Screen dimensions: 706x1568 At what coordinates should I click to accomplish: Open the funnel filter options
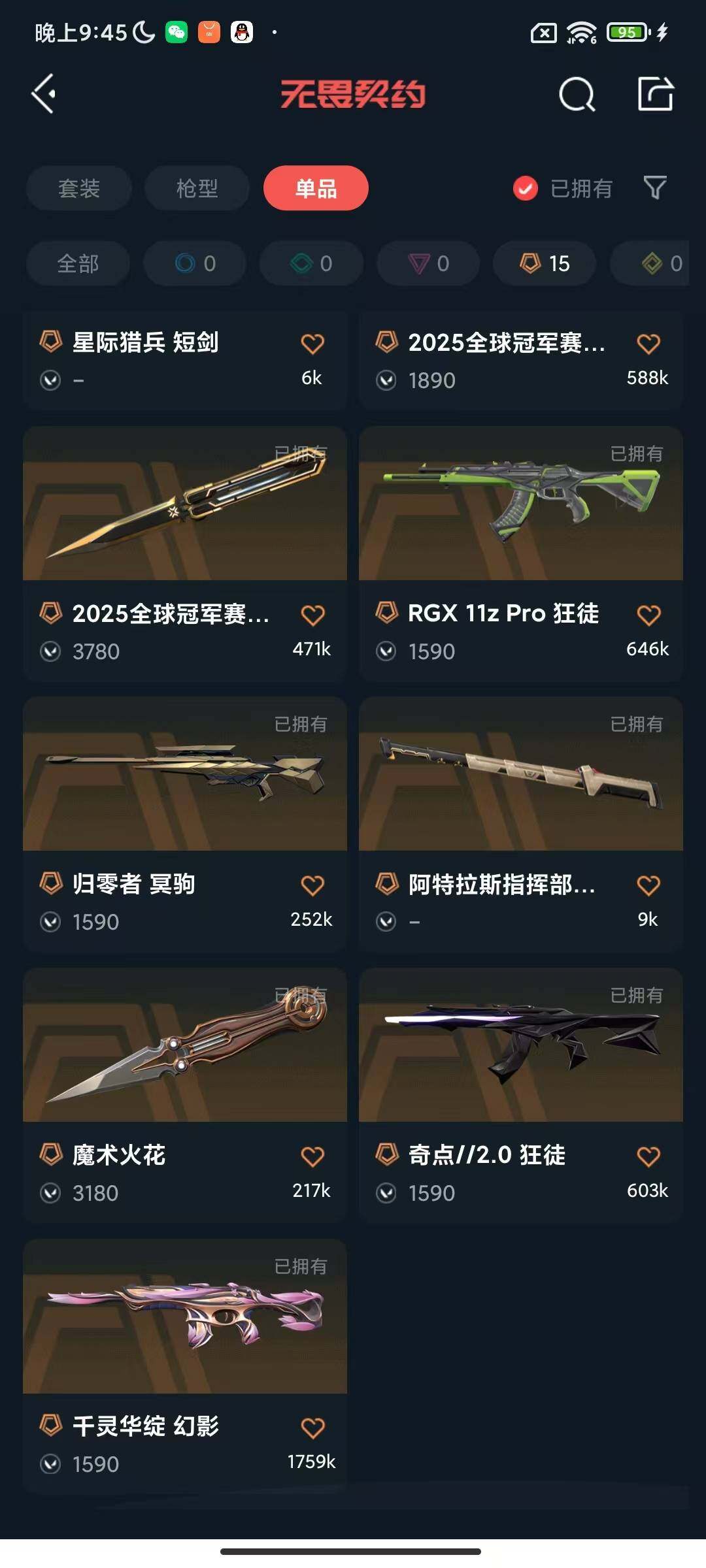pyautogui.click(x=654, y=188)
